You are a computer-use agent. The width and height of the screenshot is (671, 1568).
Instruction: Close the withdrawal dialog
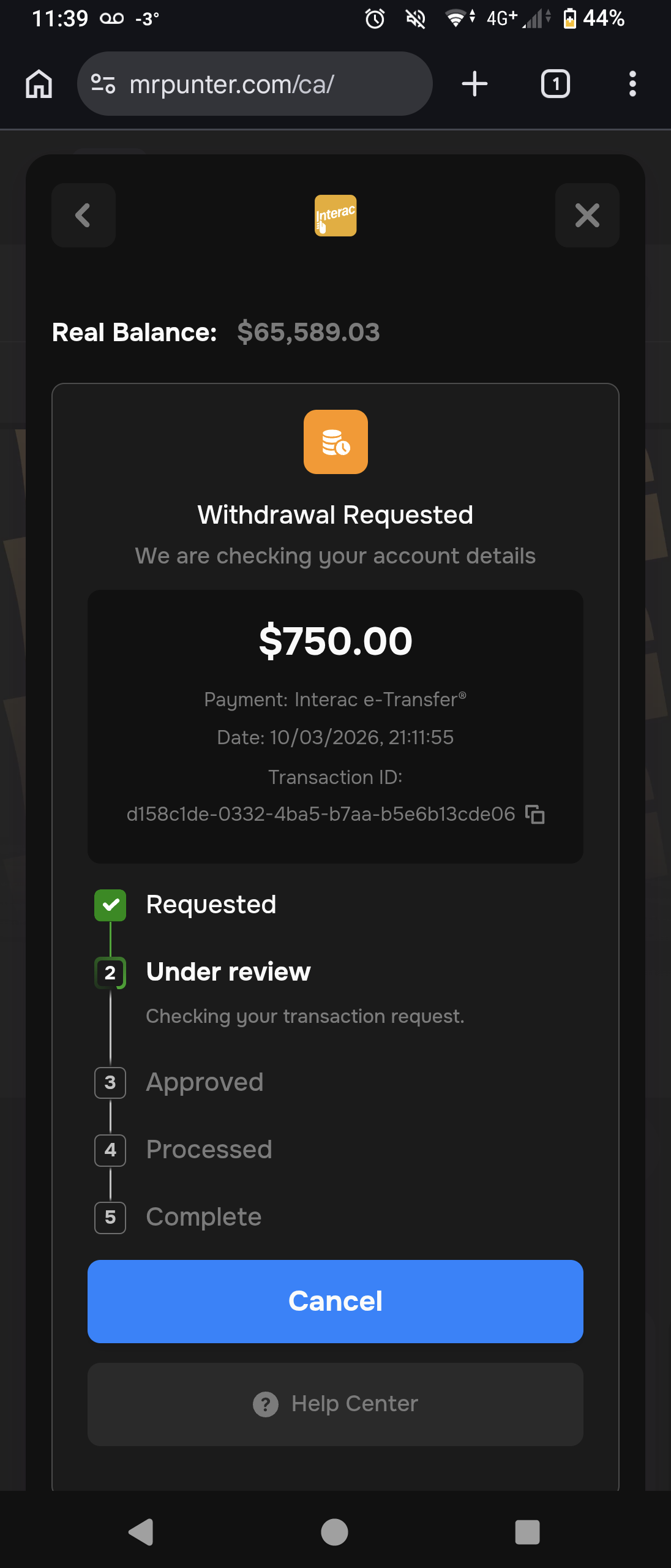(587, 216)
